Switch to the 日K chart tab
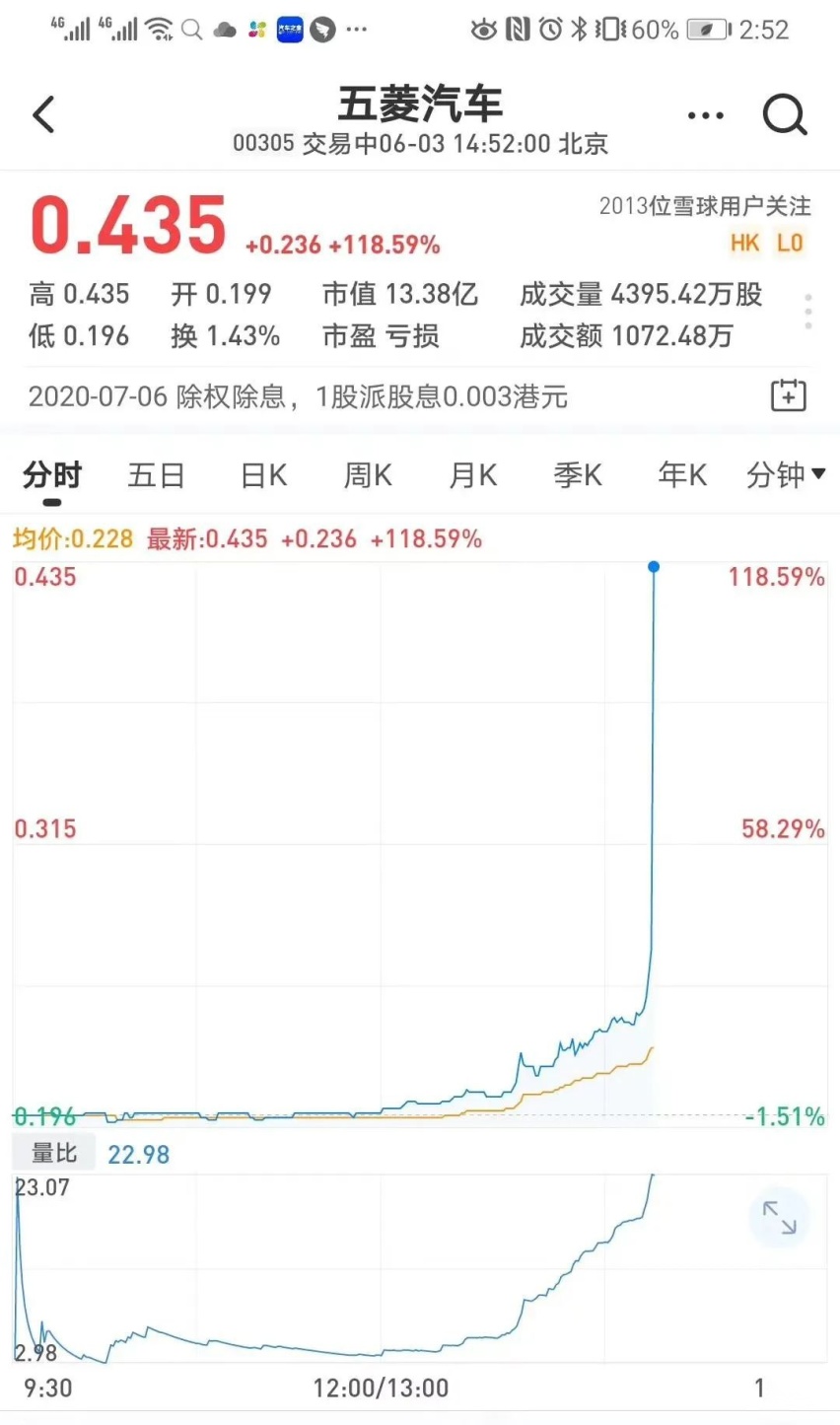This screenshot has width=840, height=1425. tap(263, 475)
